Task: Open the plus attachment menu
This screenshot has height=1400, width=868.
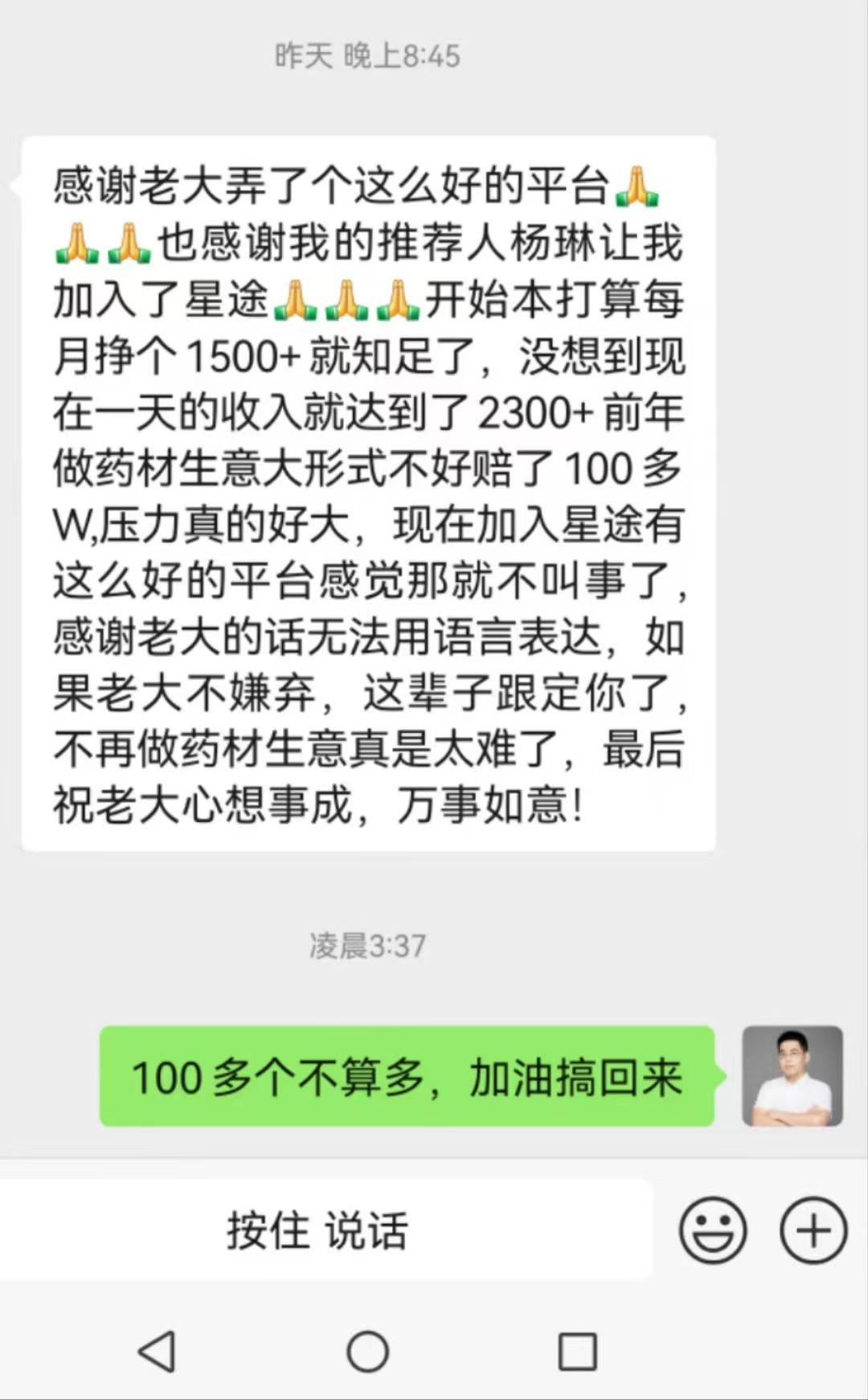Action: (x=813, y=1230)
